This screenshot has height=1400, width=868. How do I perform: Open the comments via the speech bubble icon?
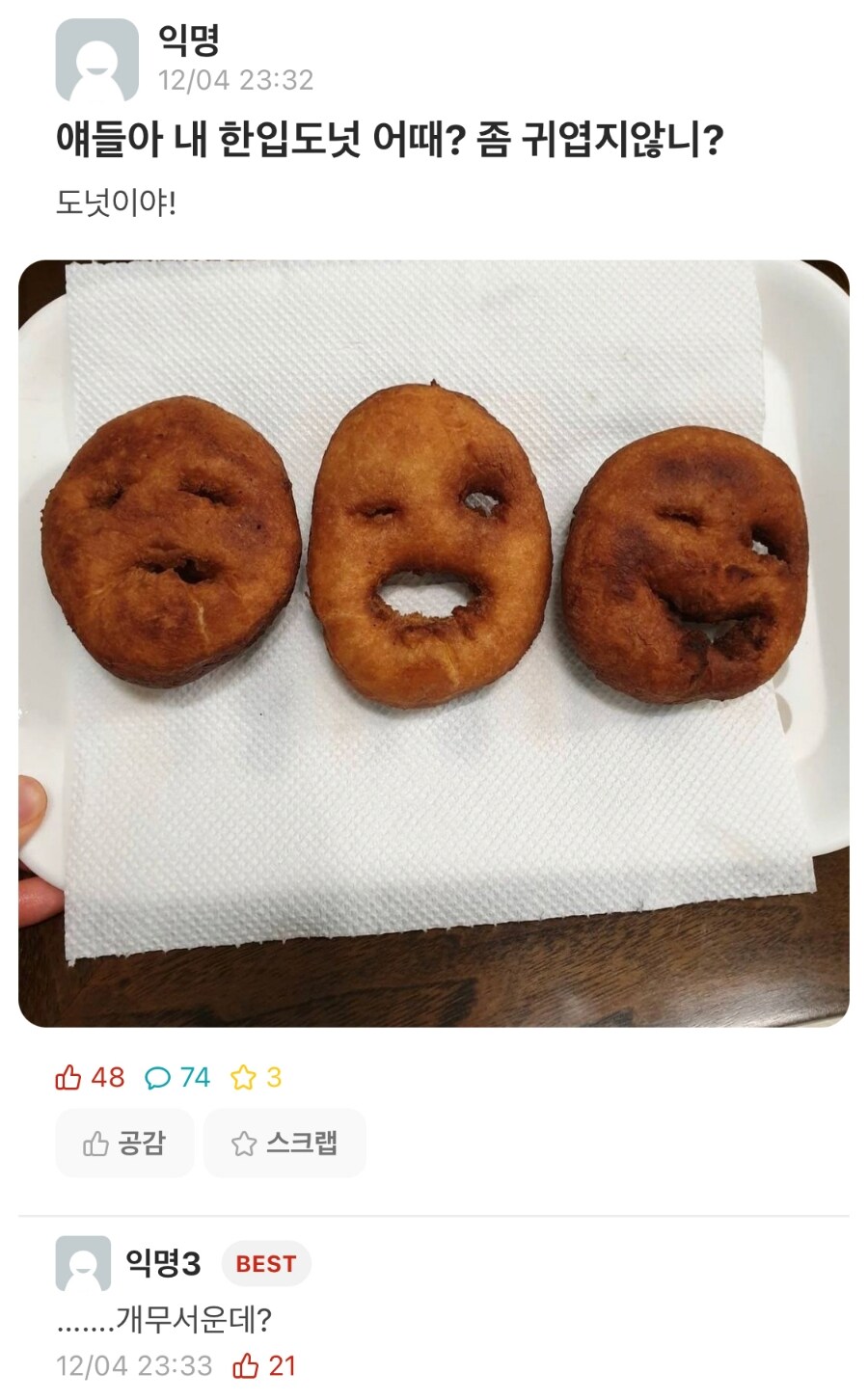coord(158,1077)
